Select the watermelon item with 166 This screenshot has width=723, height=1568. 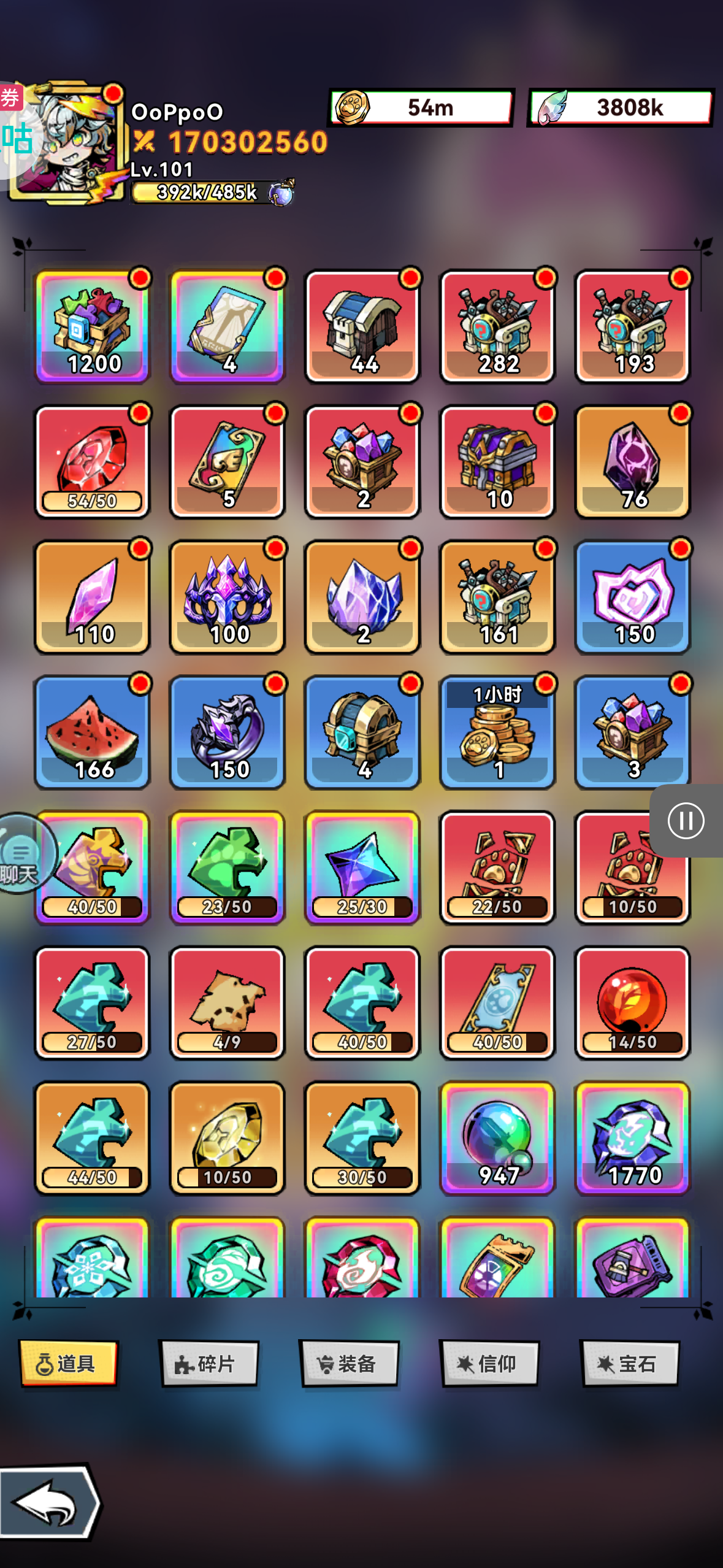93,732
